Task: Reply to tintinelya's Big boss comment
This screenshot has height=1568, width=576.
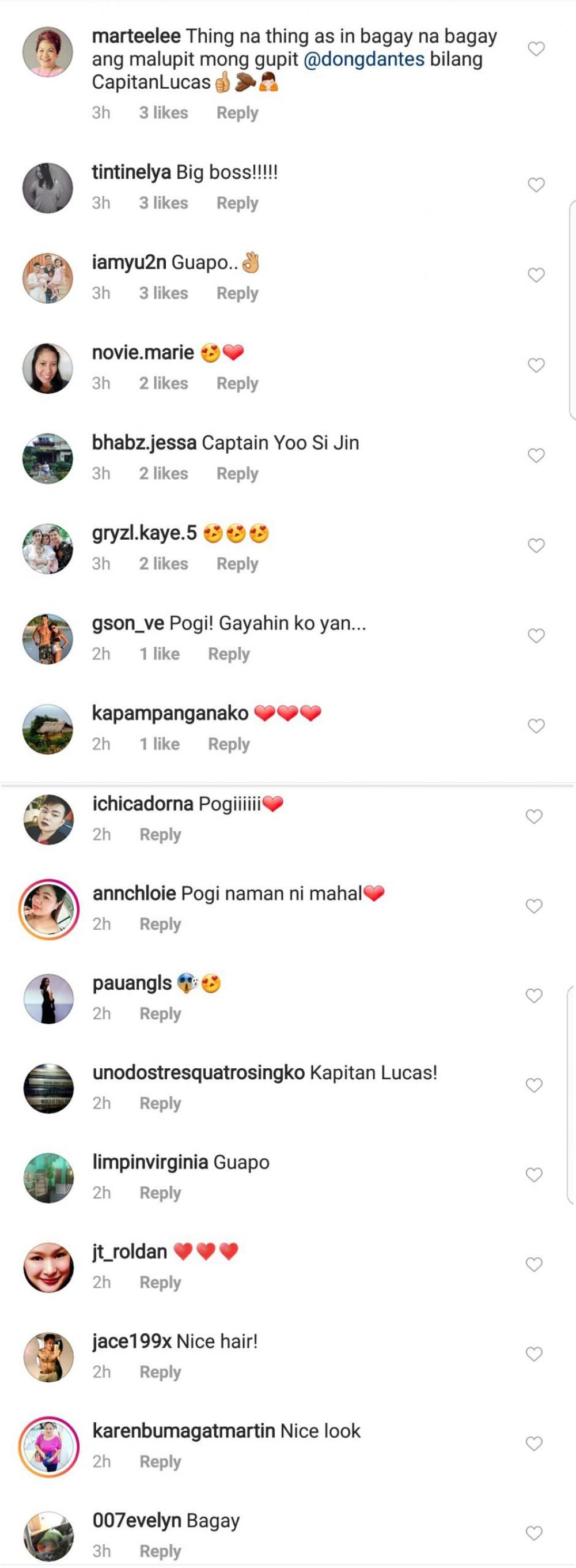Action: (237, 203)
